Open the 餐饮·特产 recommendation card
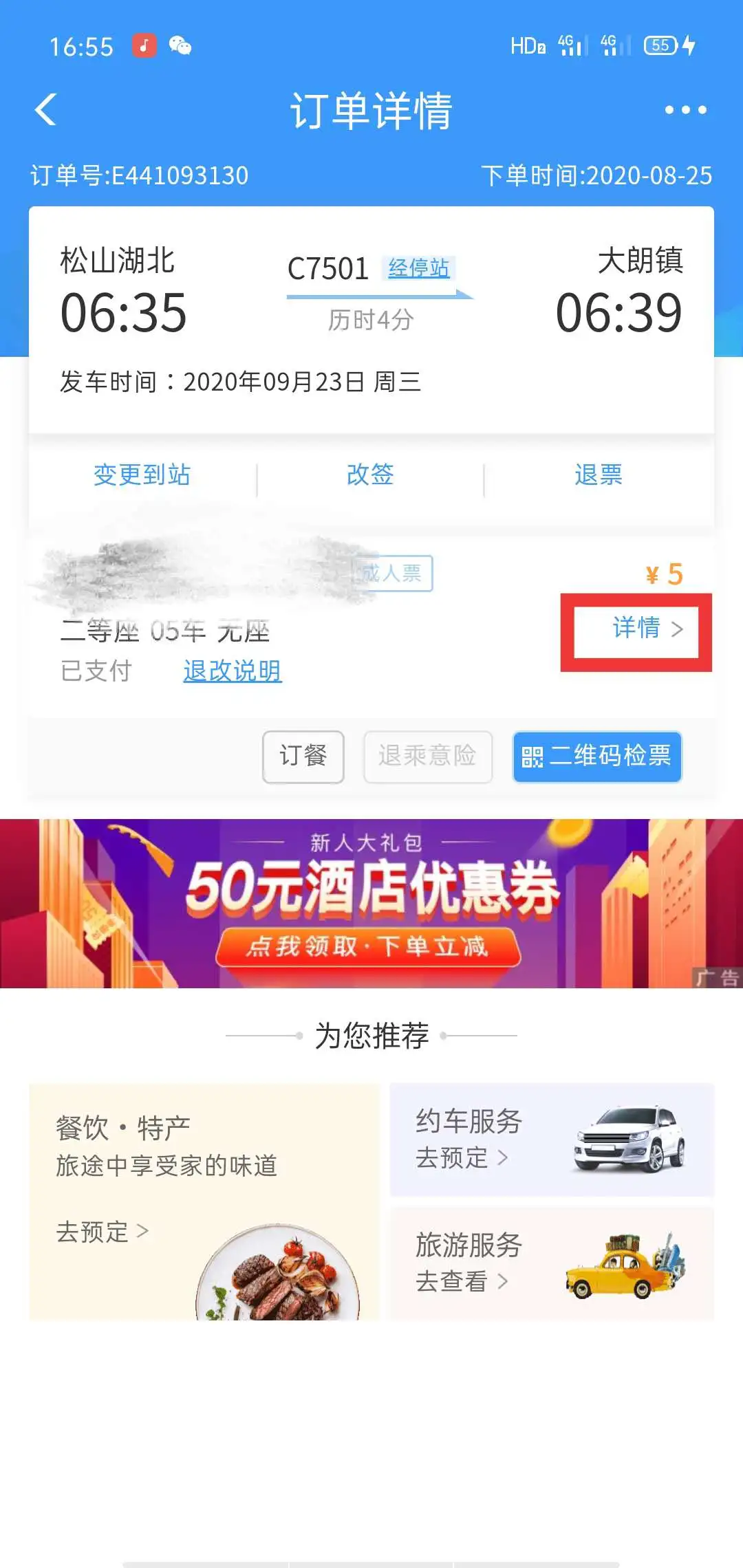The width and height of the screenshot is (743, 1568). [x=204, y=1201]
